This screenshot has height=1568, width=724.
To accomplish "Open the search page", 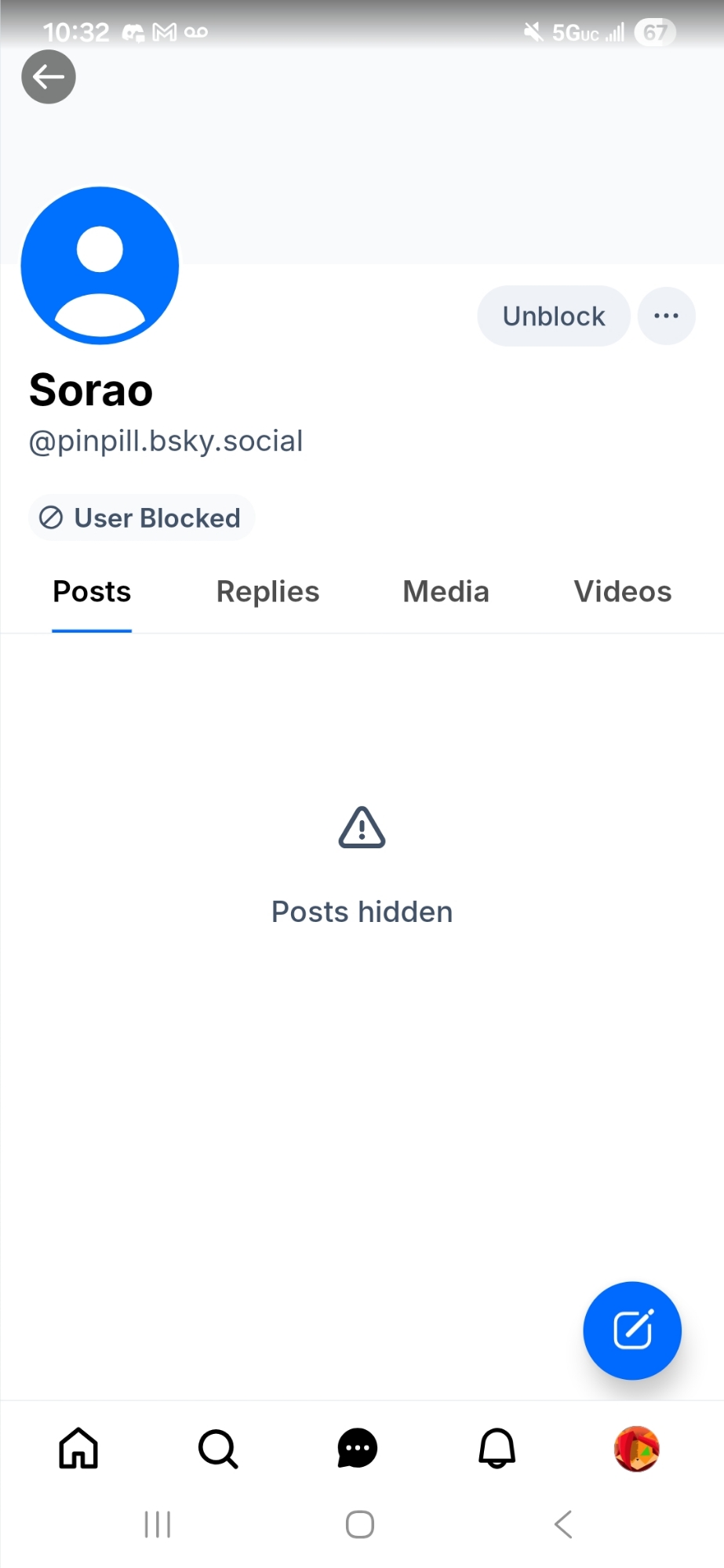I will coord(218,1448).
